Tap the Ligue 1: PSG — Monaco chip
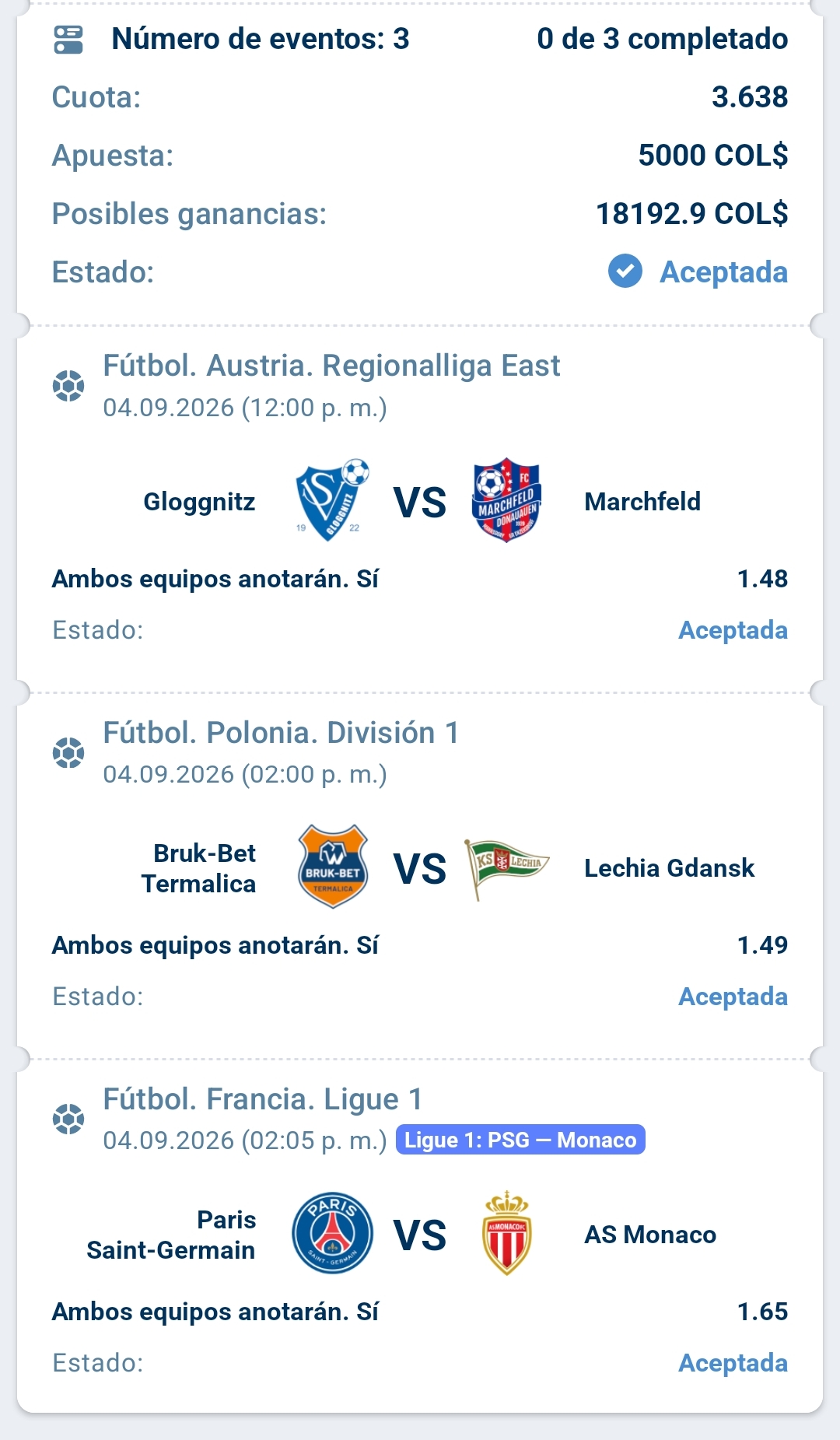 pyautogui.click(x=520, y=1140)
